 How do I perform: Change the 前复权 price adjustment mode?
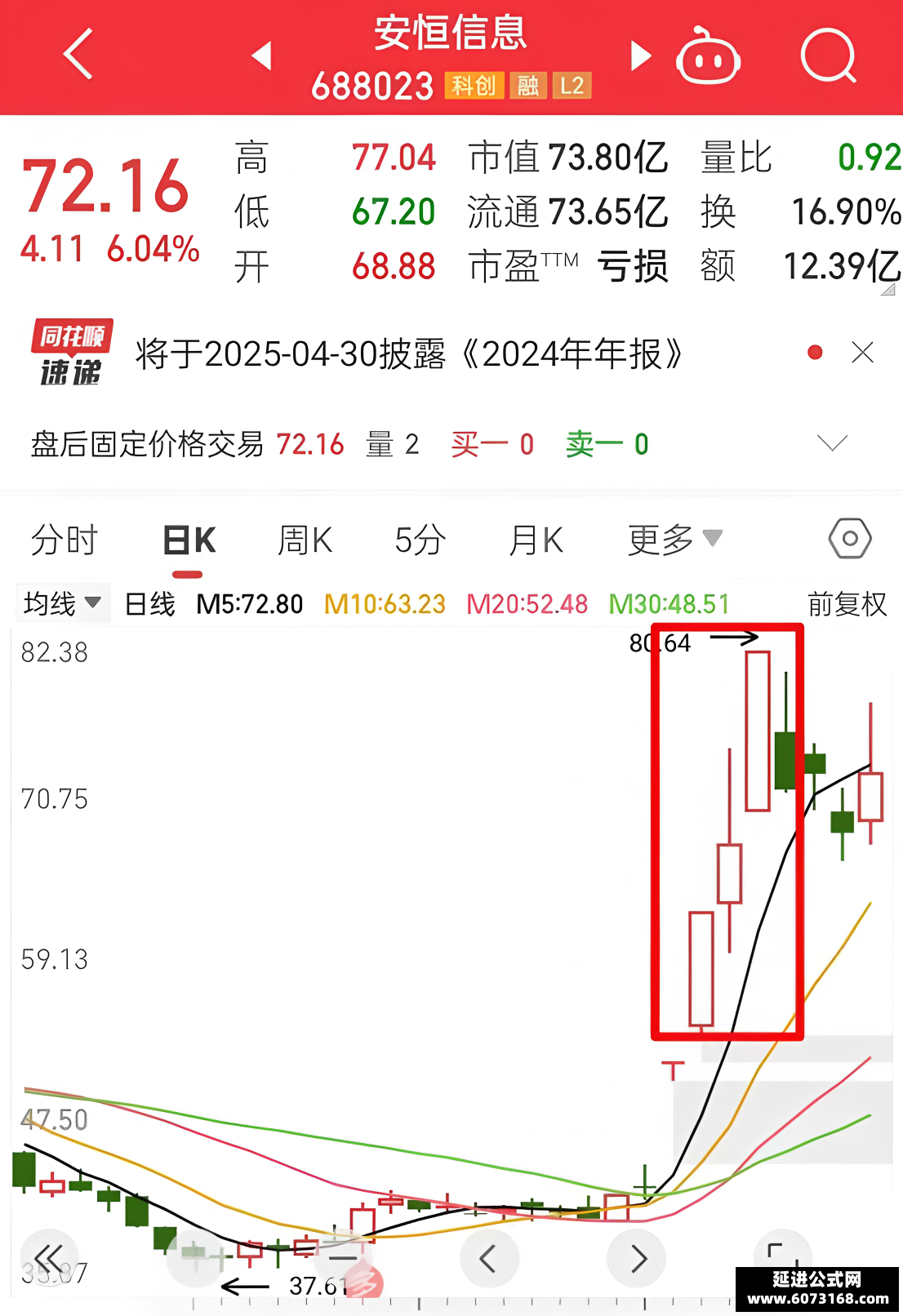coord(847,604)
